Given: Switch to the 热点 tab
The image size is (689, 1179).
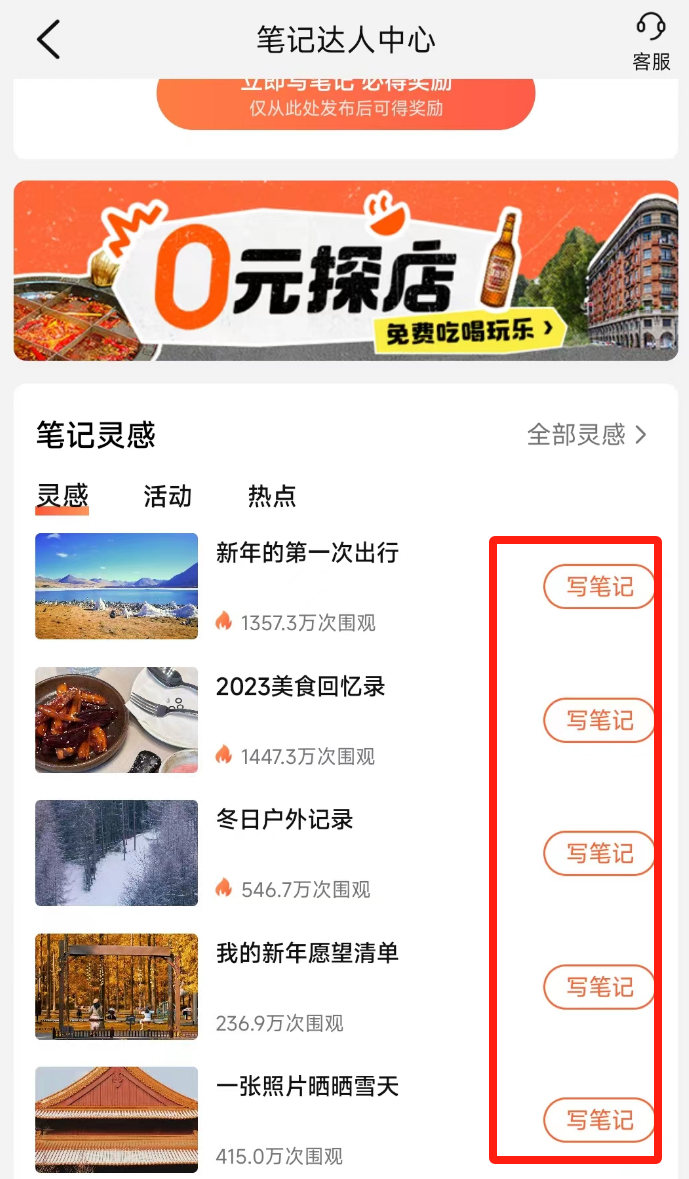Looking at the screenshot, I should click(x=271, y=496).
